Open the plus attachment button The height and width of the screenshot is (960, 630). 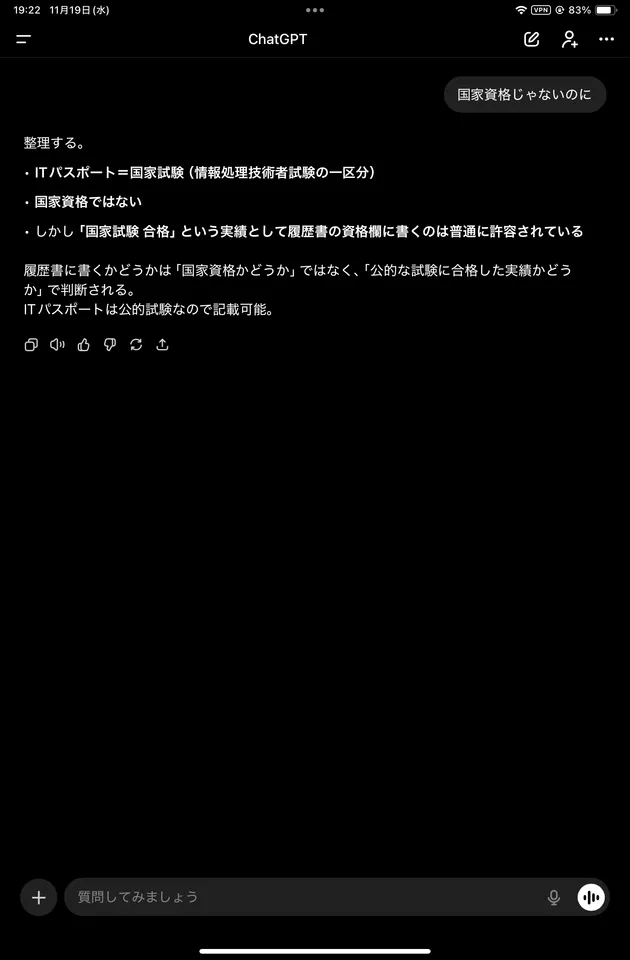click(x=38, y=897)
